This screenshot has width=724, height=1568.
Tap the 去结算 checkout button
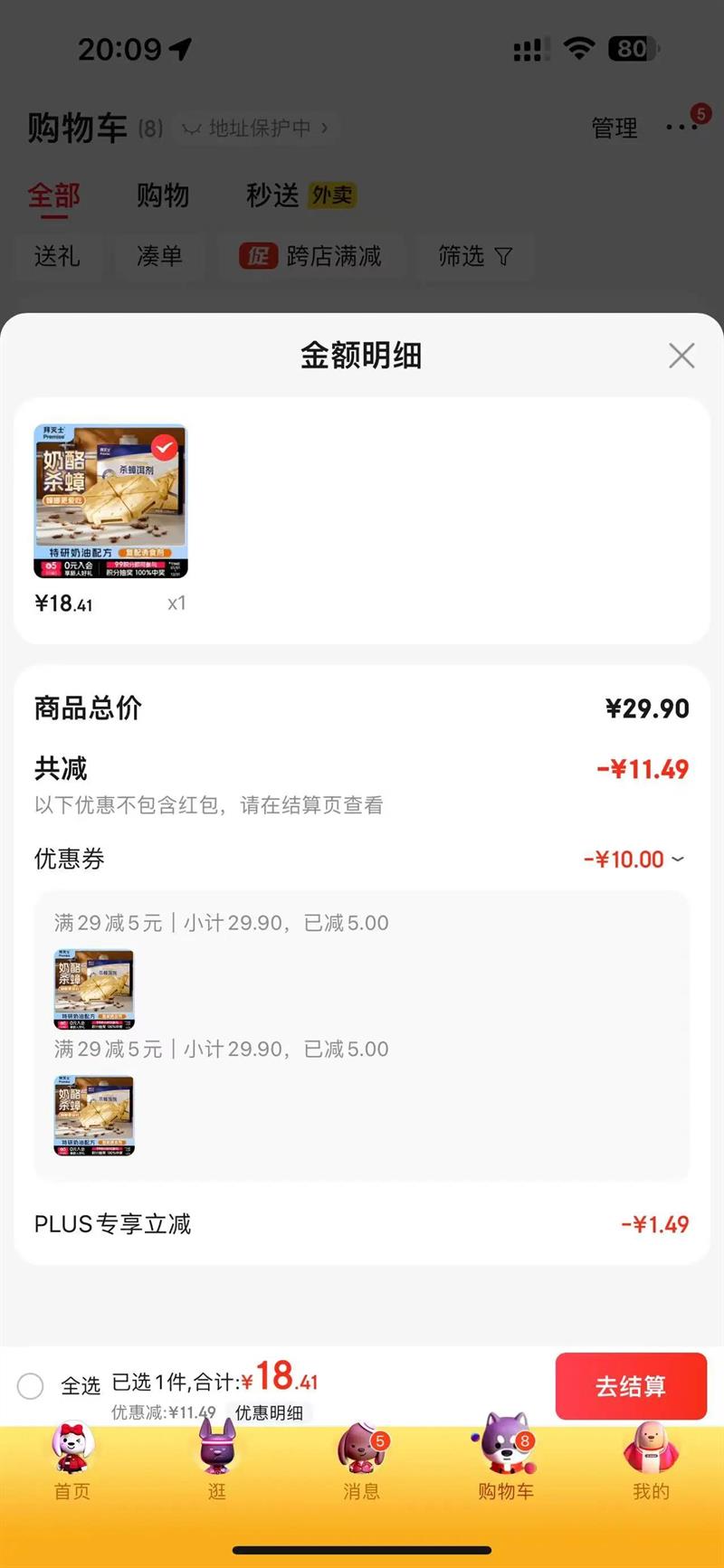click(631, 1385)
